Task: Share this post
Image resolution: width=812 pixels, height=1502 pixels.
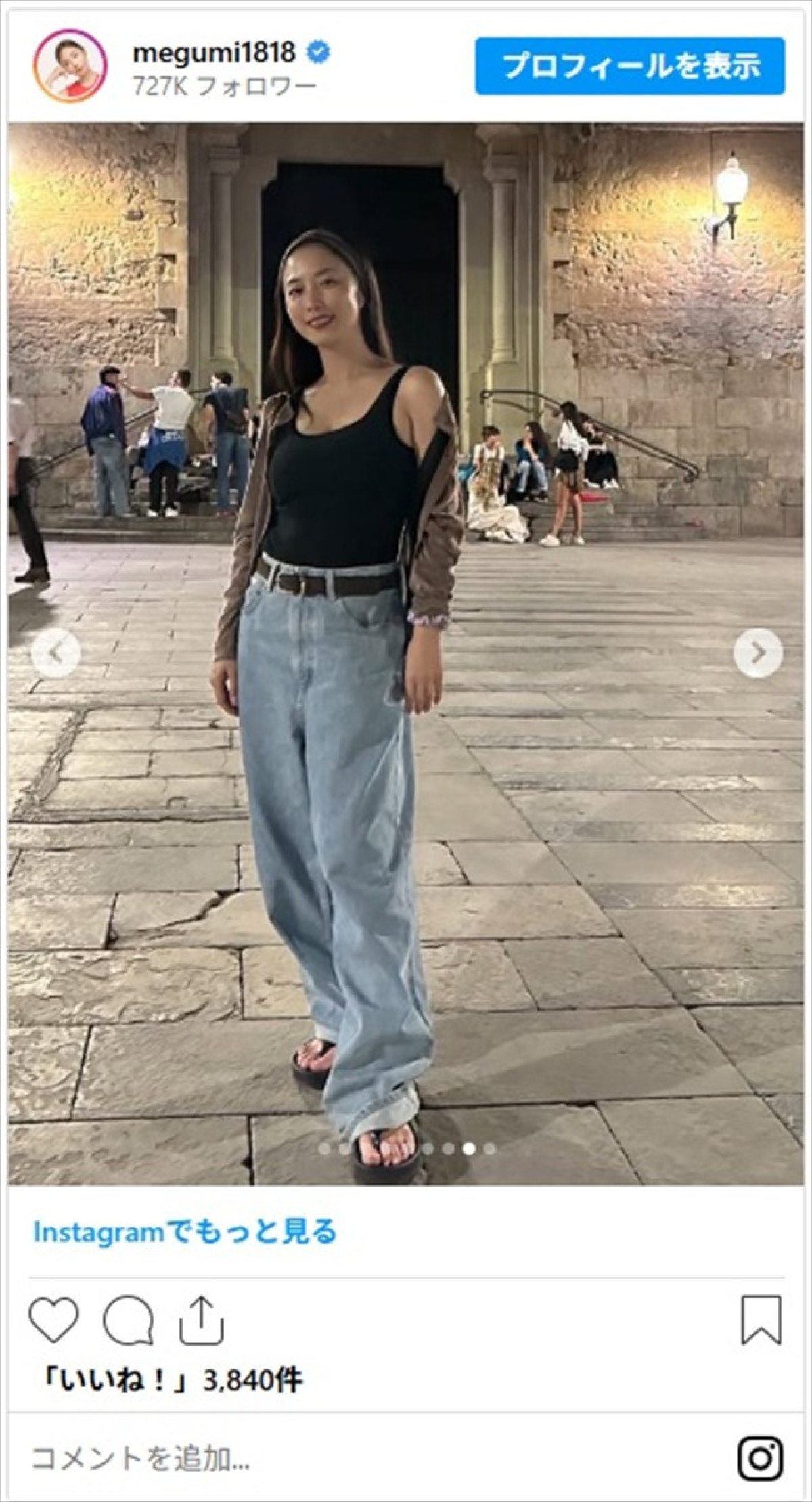Action: 202,1319
